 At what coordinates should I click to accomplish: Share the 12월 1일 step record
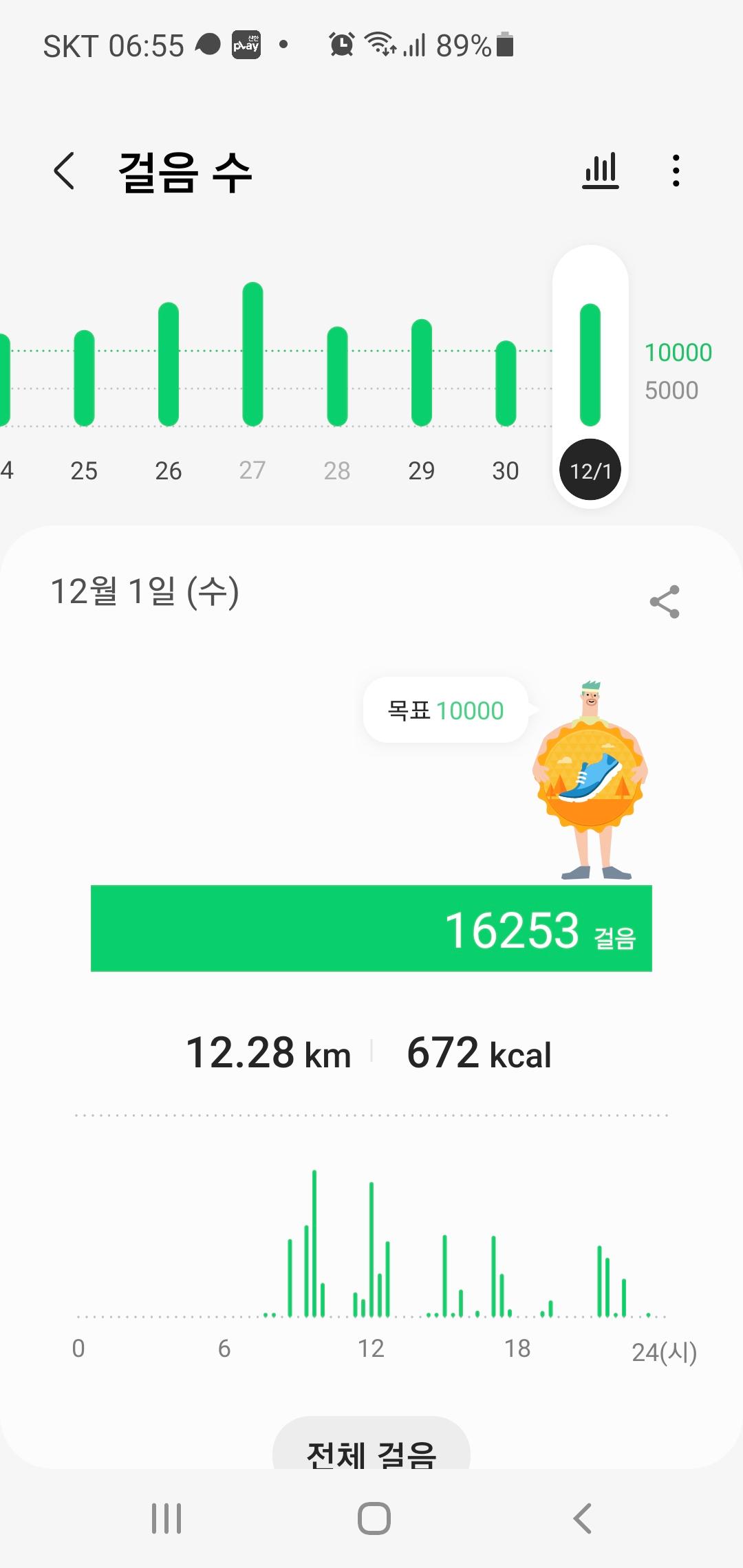coord(665,602)
